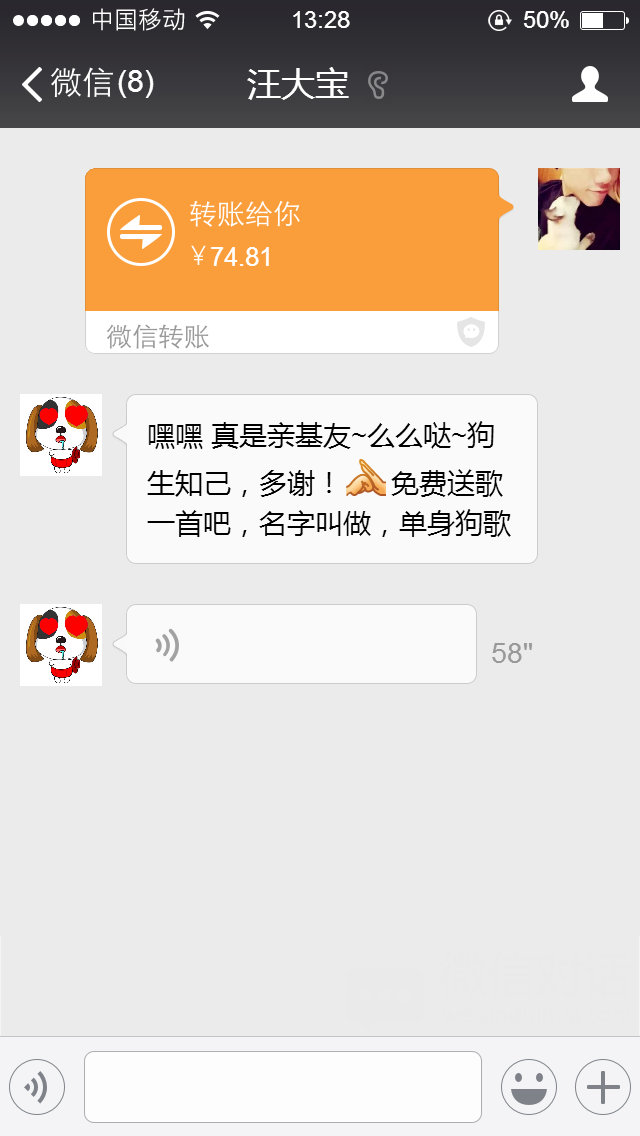640x1136 pixels.
Task: Go back to the 微信 chat list
Action: pyautogui.click(x=86, y=84)
